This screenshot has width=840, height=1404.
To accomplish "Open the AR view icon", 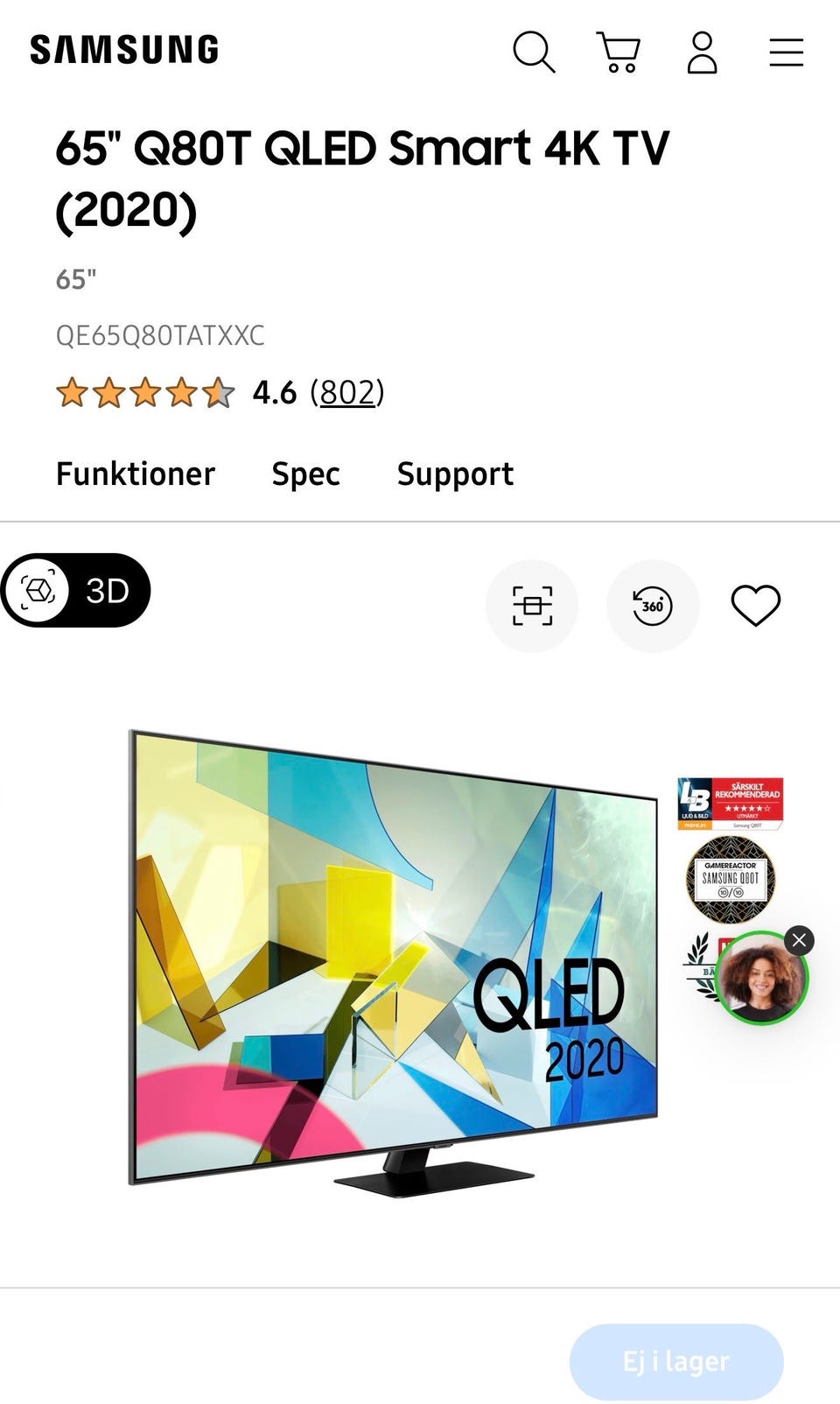I will (x=531, y=606).
